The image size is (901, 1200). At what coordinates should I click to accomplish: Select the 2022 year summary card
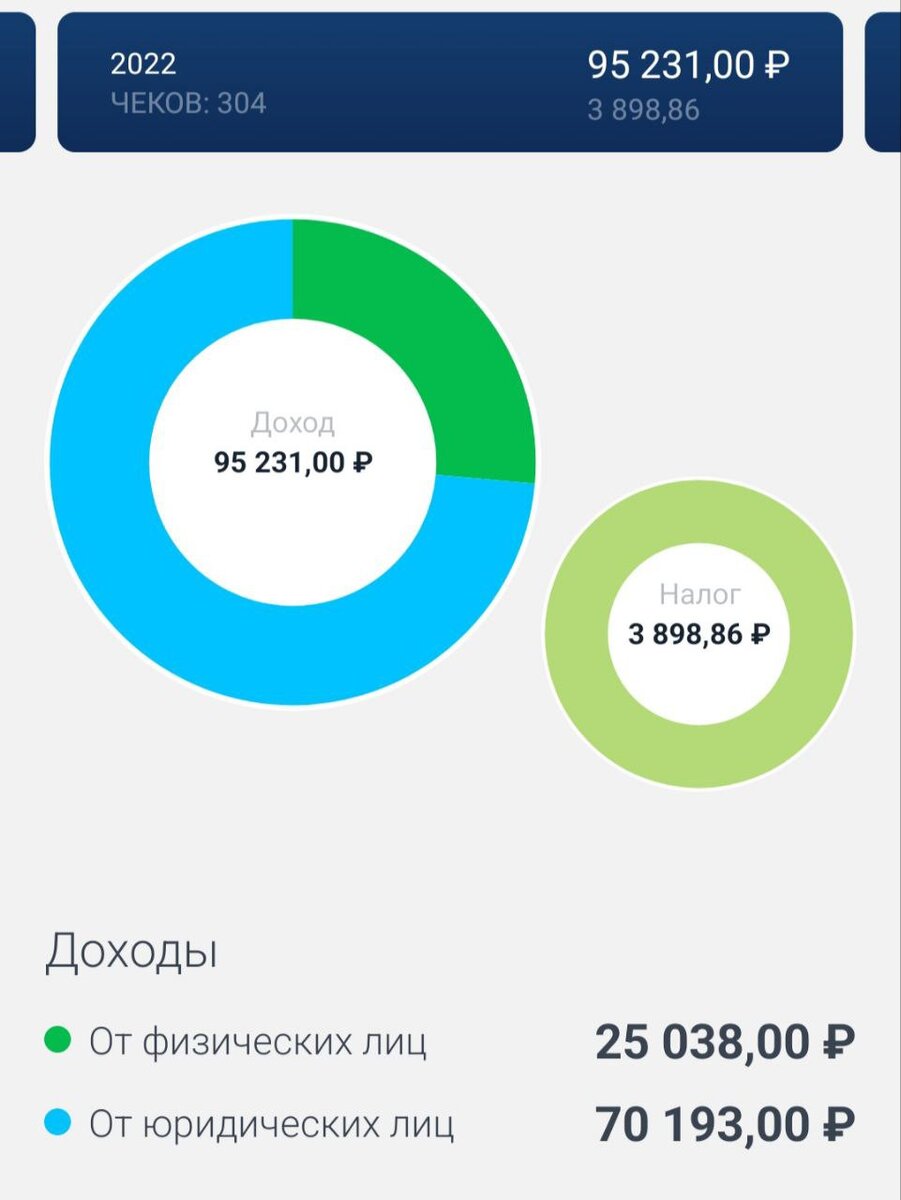coord(450,82)
